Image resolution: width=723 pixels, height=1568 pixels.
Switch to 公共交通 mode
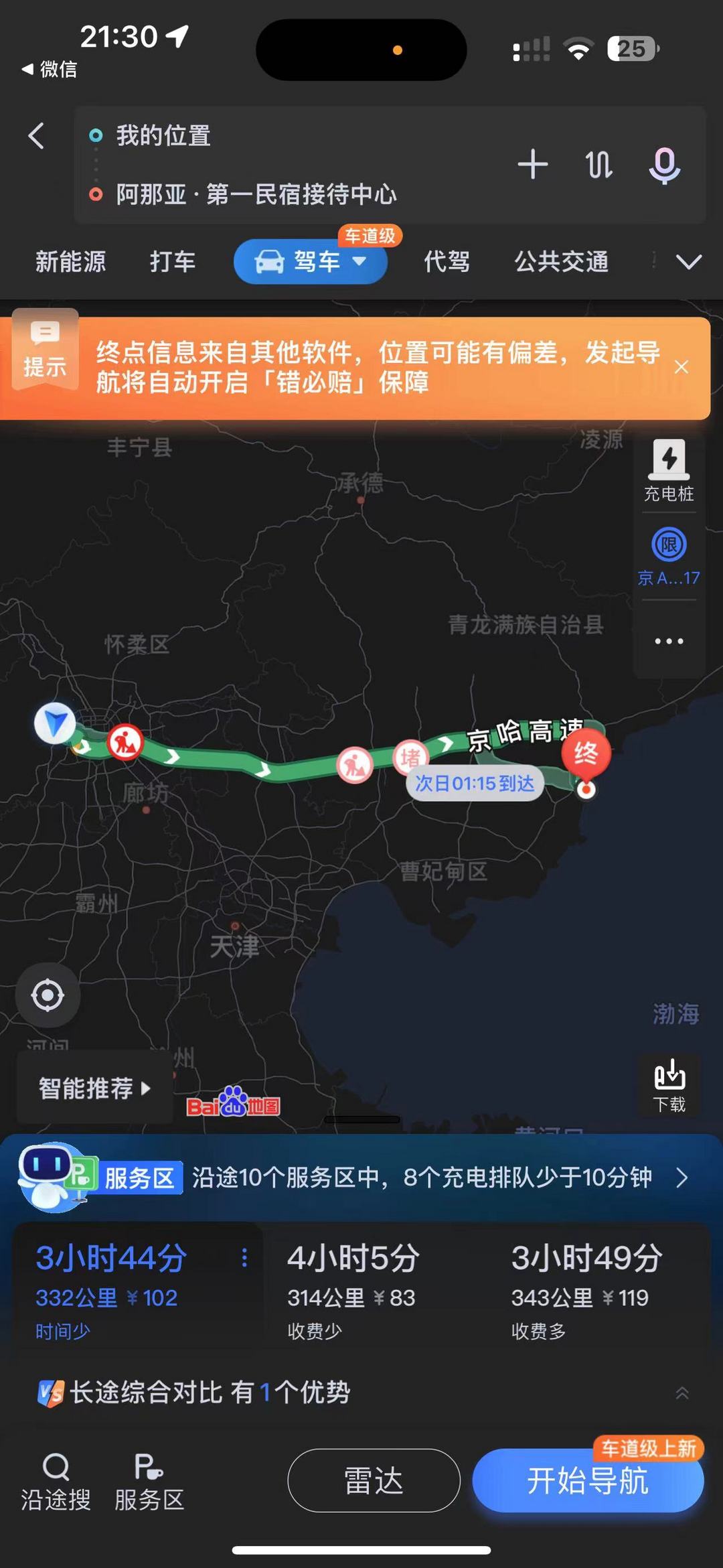pos(561,261)
